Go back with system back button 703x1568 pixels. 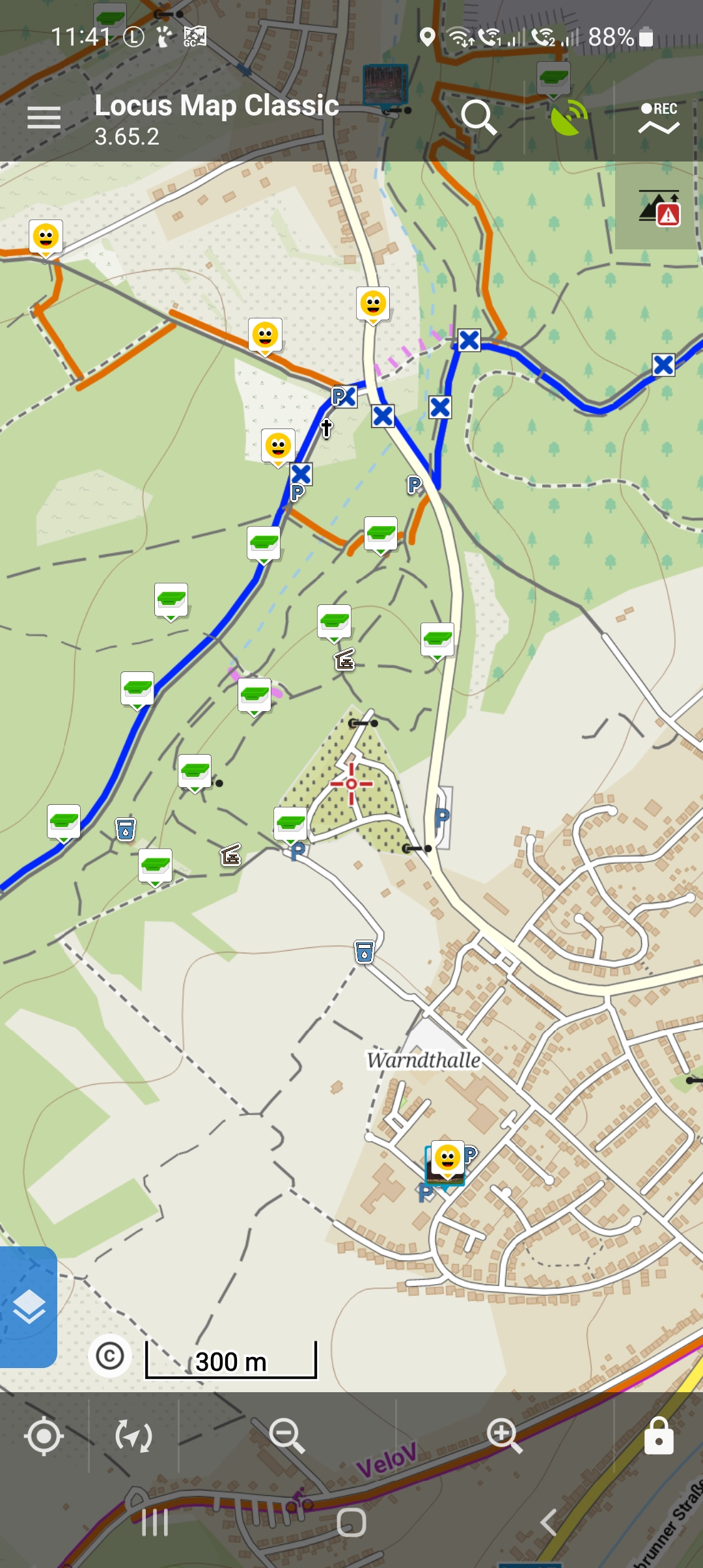(549, 1523)
